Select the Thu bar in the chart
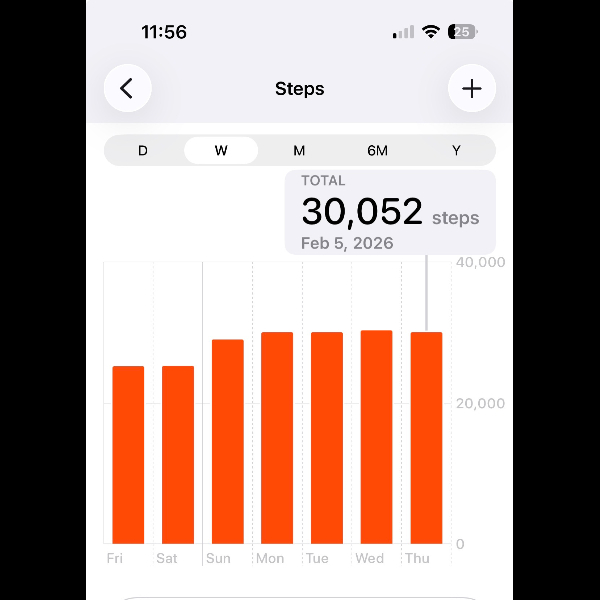The width and height of the screenshot is (600, 600). click(x=426, y=438)
